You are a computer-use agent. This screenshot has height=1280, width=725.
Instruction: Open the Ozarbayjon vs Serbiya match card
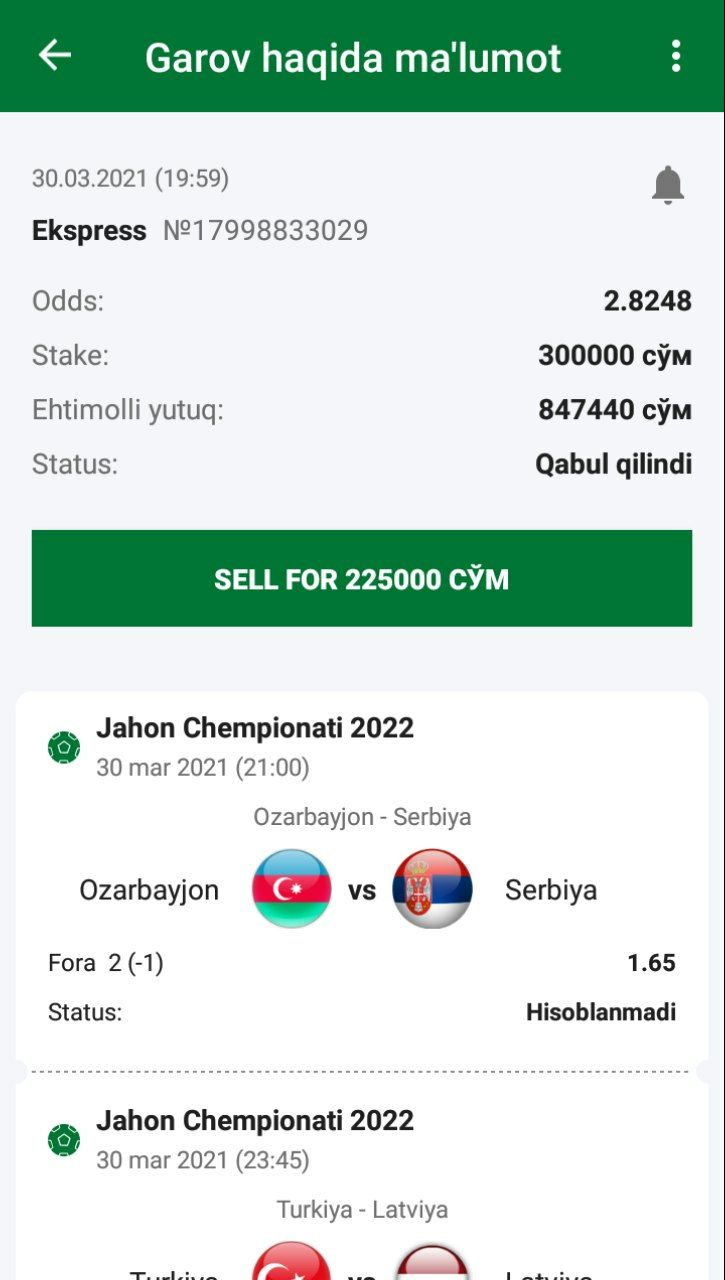coord(362,875)
